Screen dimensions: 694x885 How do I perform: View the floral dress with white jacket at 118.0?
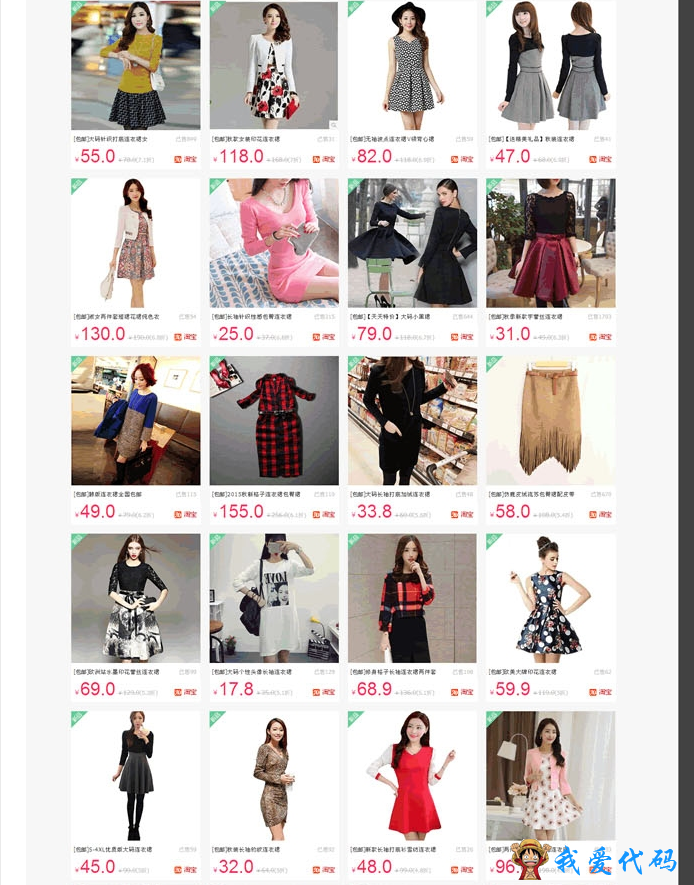click(x=273, y=66)
